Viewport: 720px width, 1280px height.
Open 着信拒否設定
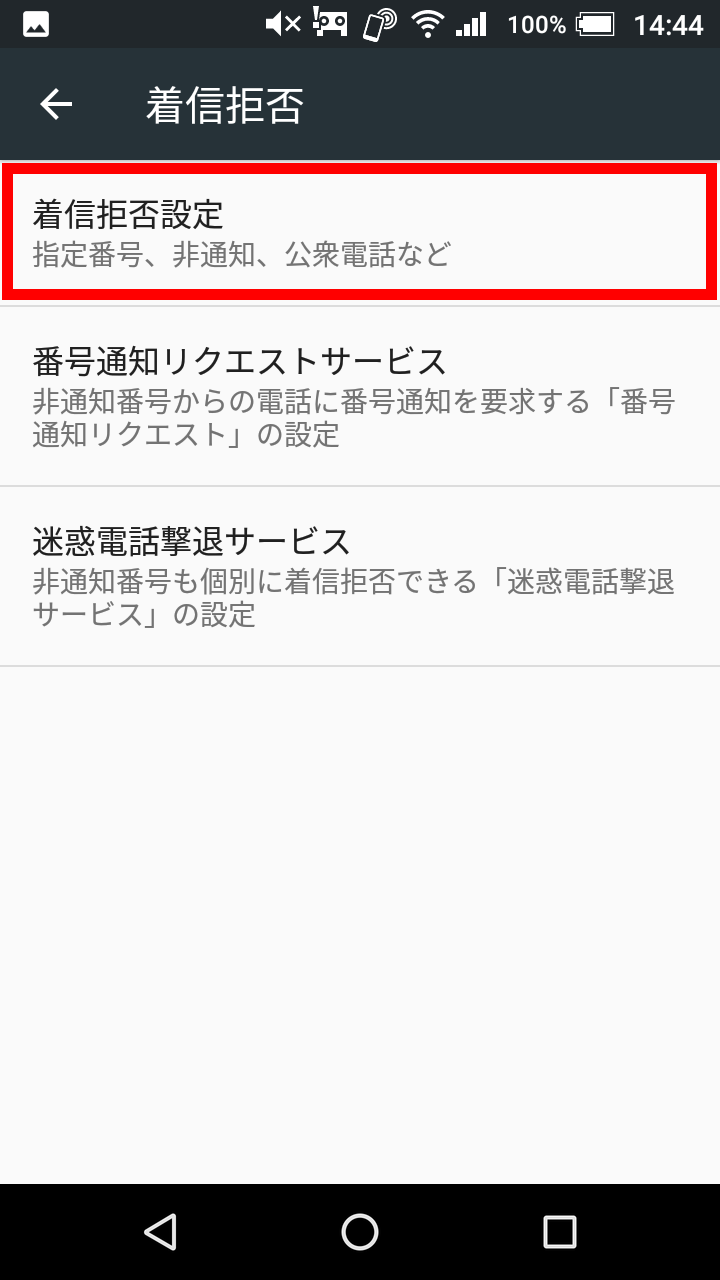360,232
